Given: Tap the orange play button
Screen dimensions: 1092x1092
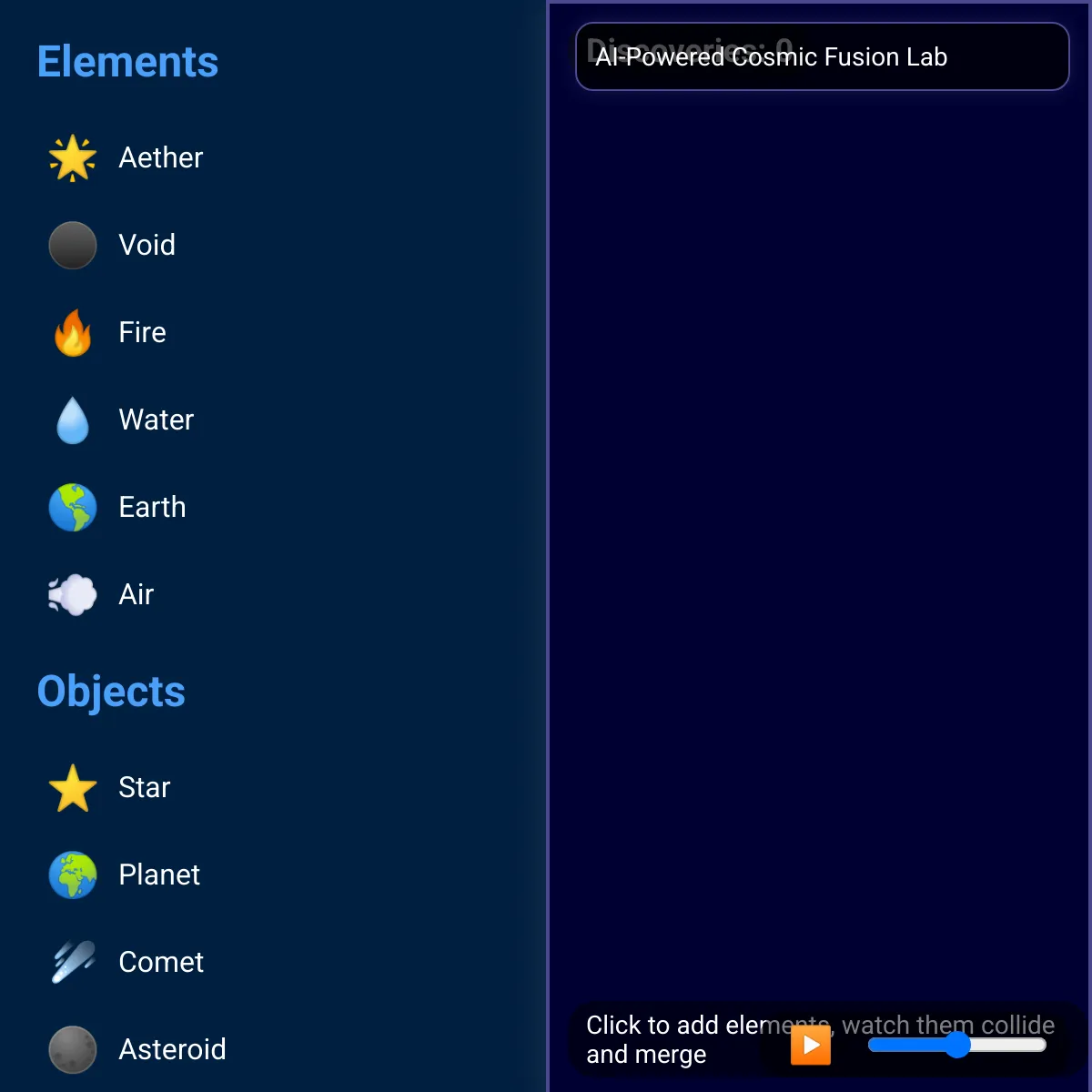Looking at the screenshot, I should point(810,1044).
